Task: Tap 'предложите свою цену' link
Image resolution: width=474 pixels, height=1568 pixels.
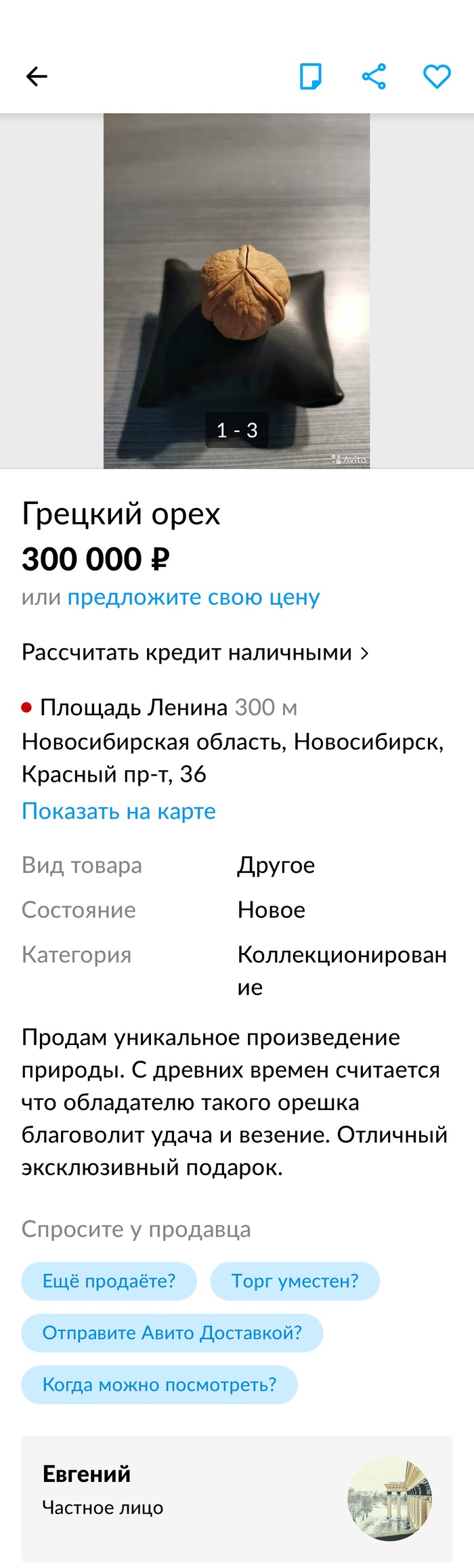Action: [x=193, y=597]
